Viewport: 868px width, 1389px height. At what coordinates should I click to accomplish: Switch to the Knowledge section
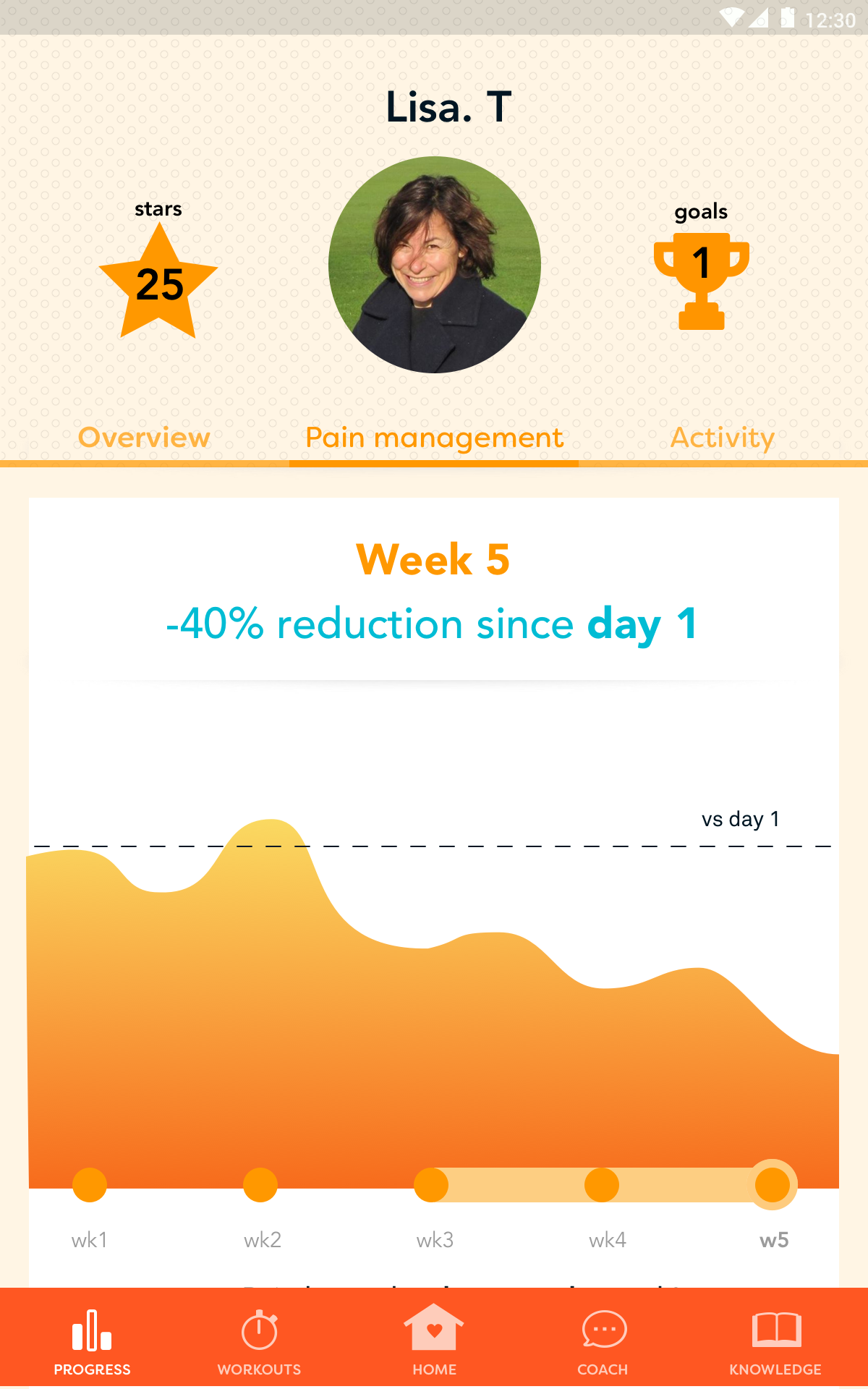pos(775,1342)
